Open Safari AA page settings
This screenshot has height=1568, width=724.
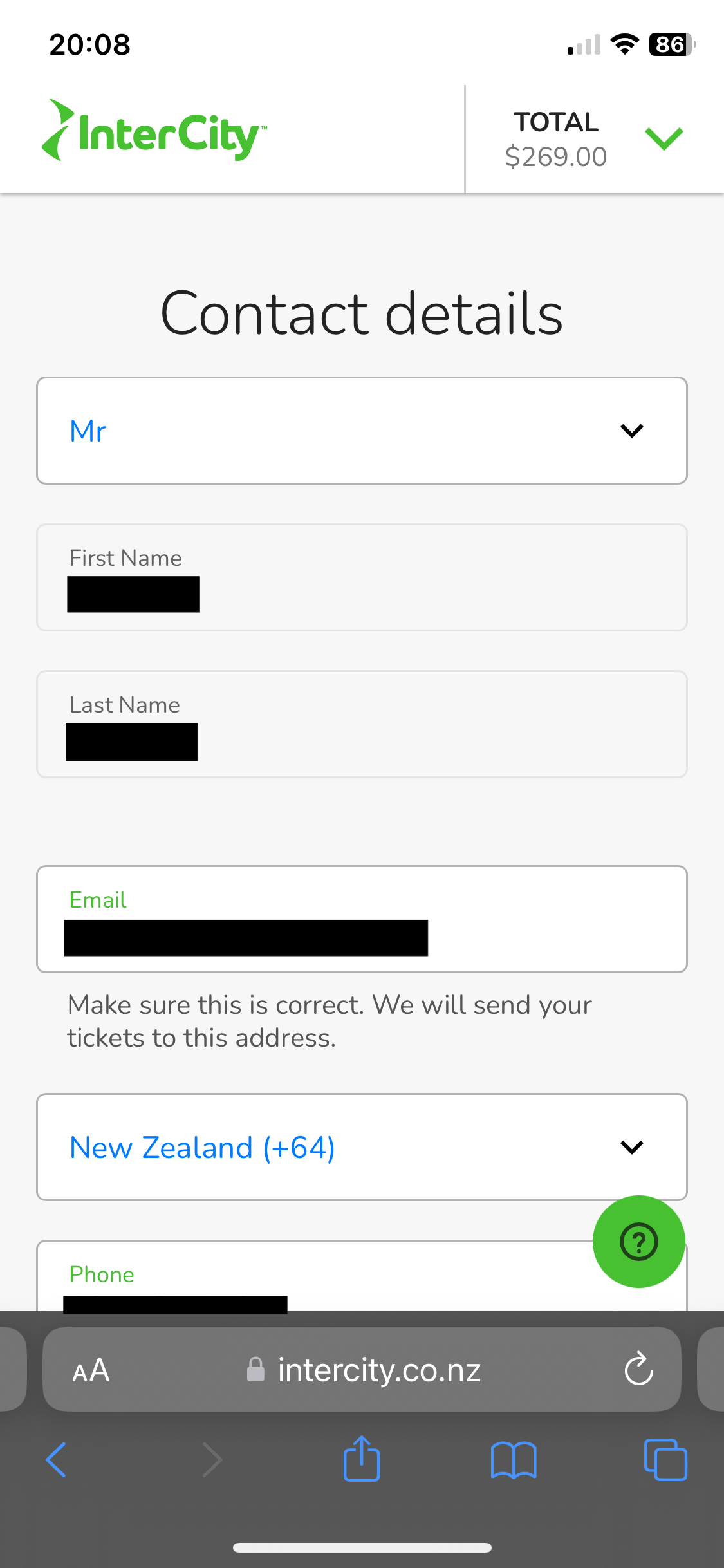(x=91, y=1370)
